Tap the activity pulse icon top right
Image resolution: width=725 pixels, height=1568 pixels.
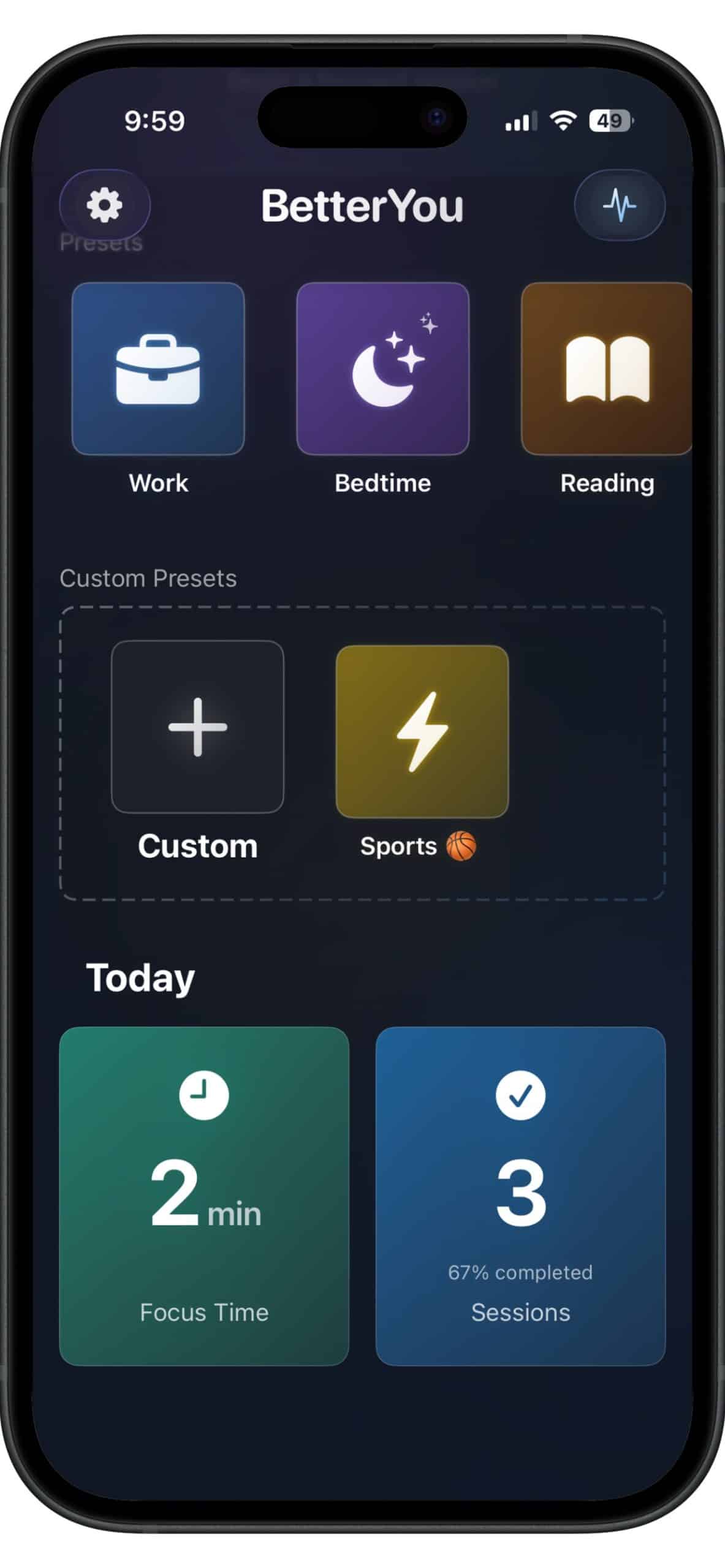point(621,205)
